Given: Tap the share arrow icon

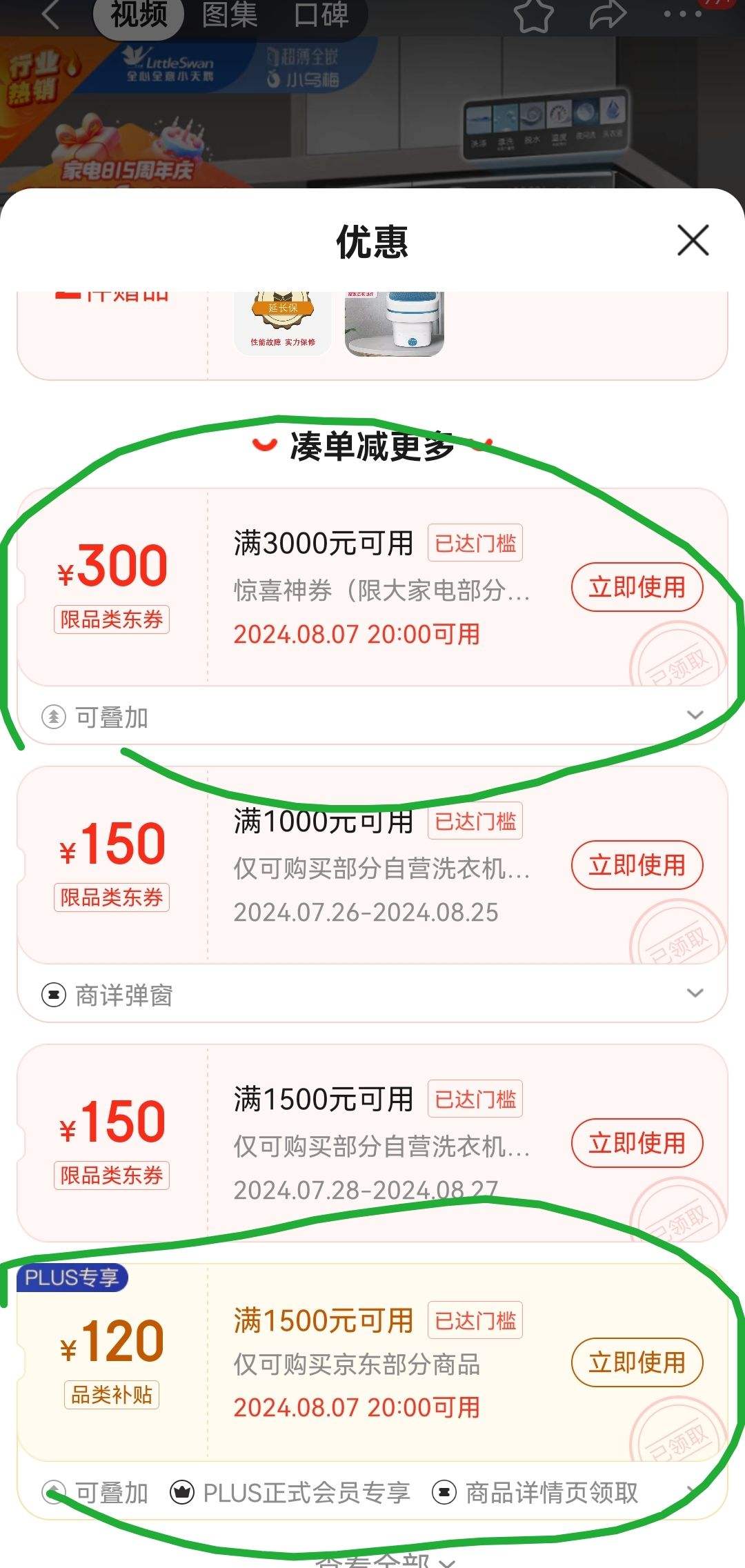Looking at the screenshot, I should click(x=610, y=14).
